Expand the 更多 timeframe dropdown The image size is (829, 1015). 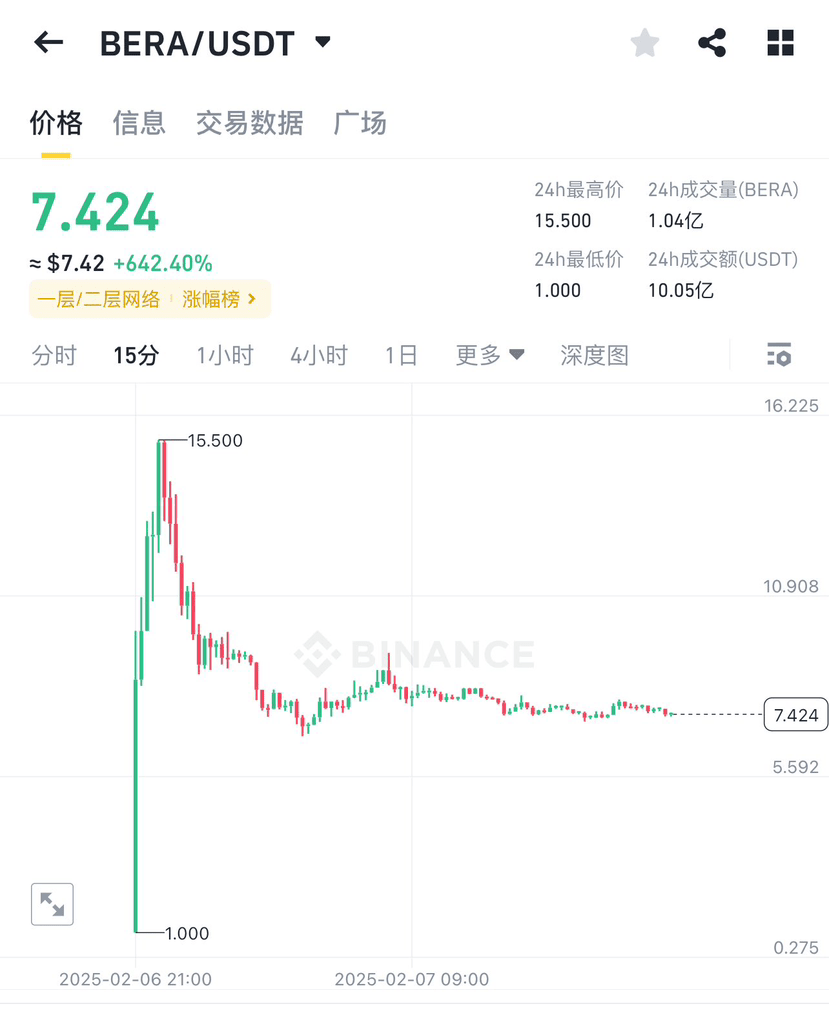point(490,355)
